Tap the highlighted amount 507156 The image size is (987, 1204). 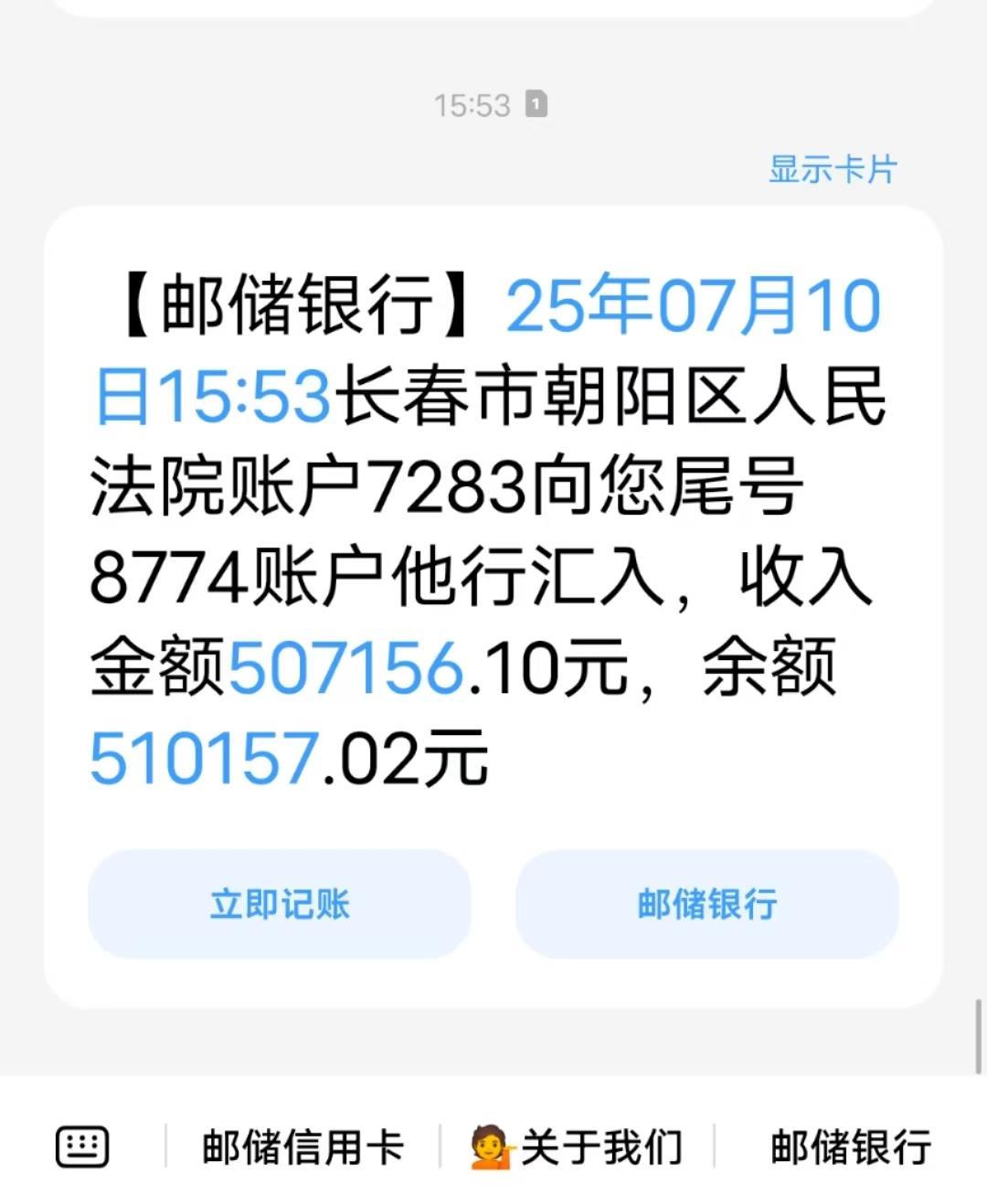[349, 665]
